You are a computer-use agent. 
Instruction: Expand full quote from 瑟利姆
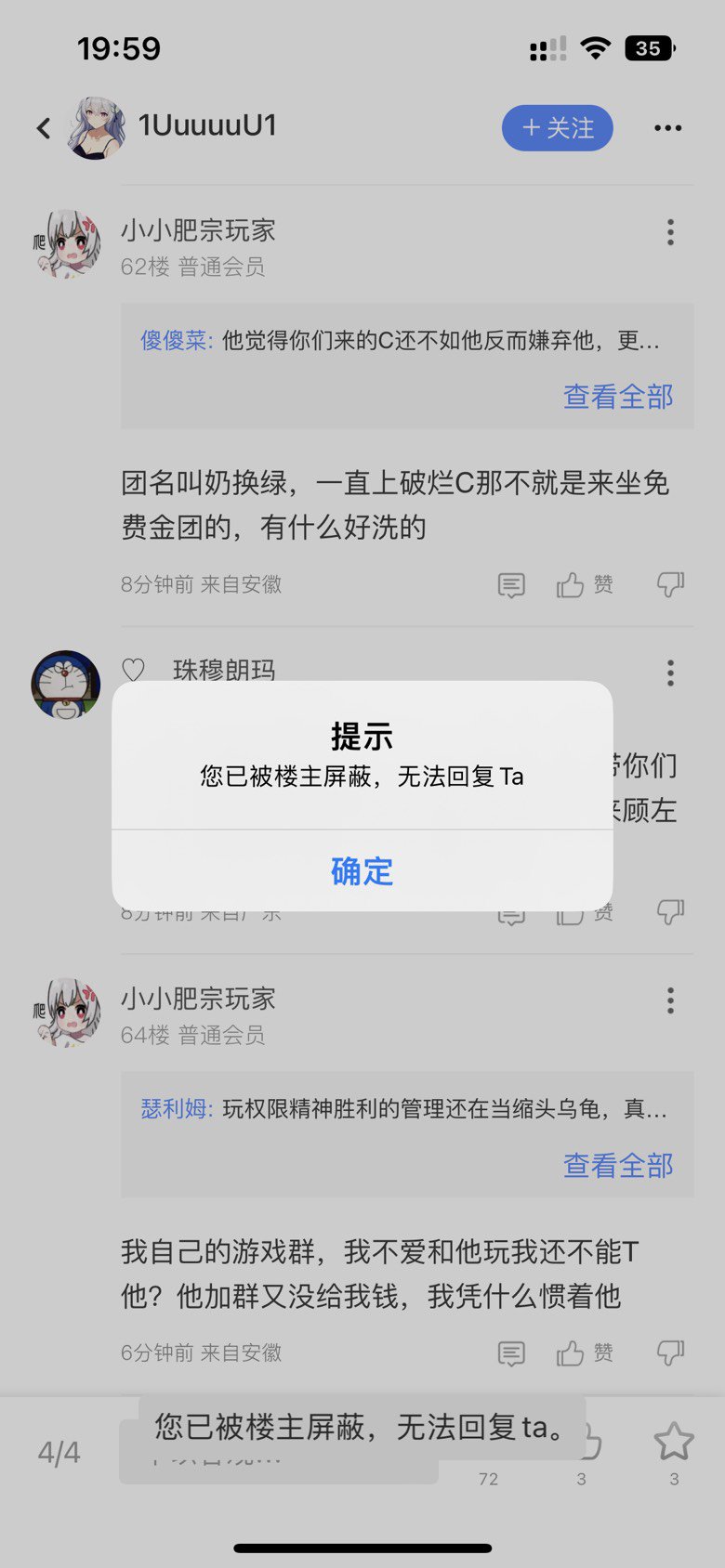pos(618,1165)
